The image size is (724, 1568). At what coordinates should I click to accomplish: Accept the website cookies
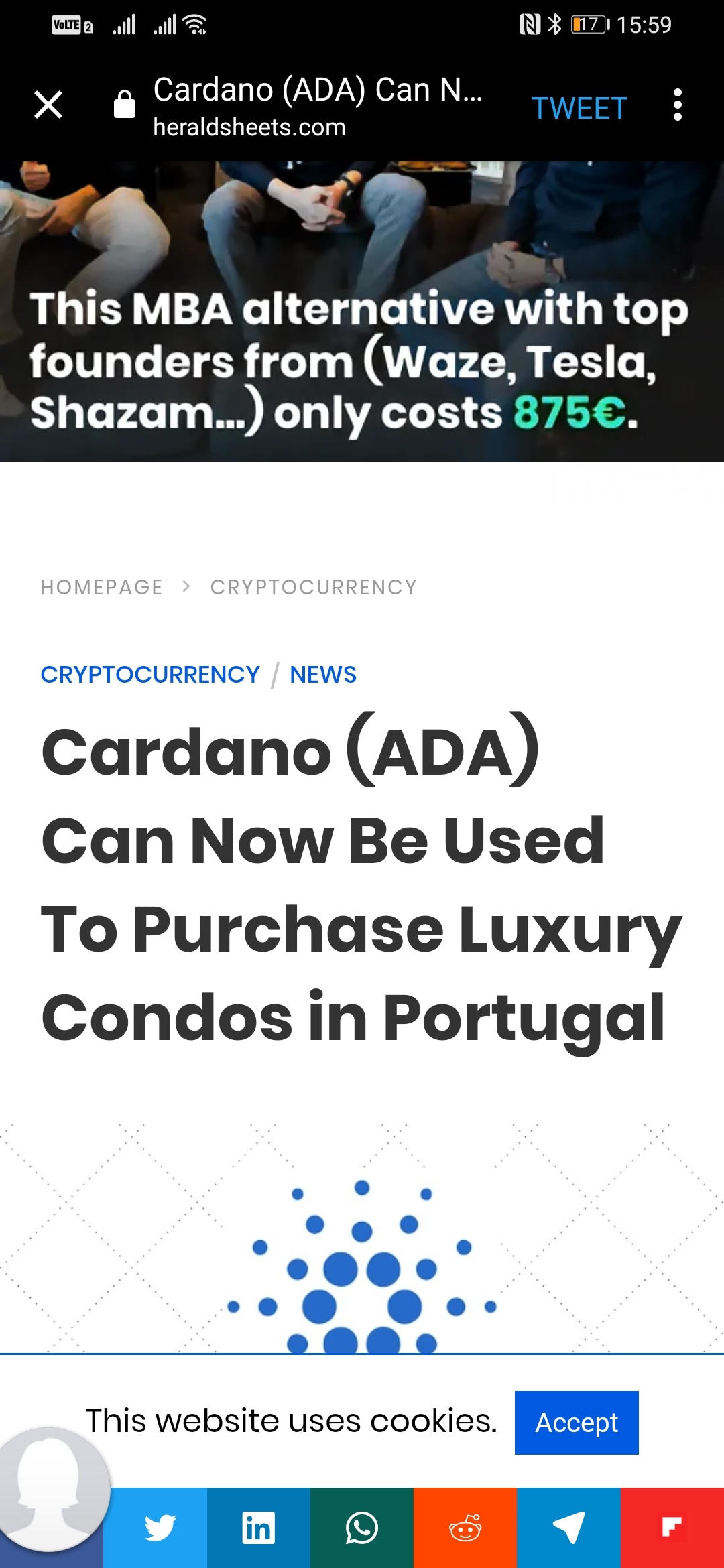pos(576,1422)
